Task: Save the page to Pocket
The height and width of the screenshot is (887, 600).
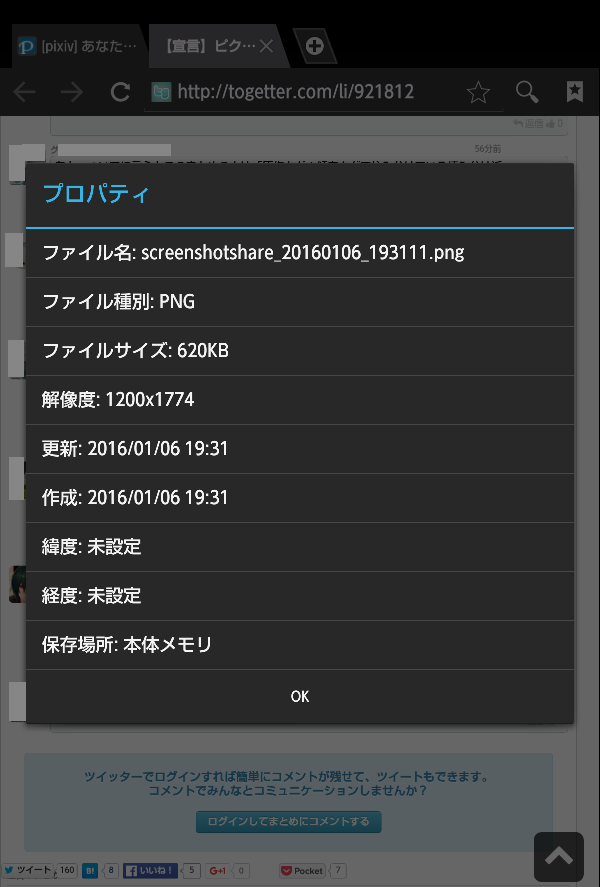Action: tap(302, 871)
